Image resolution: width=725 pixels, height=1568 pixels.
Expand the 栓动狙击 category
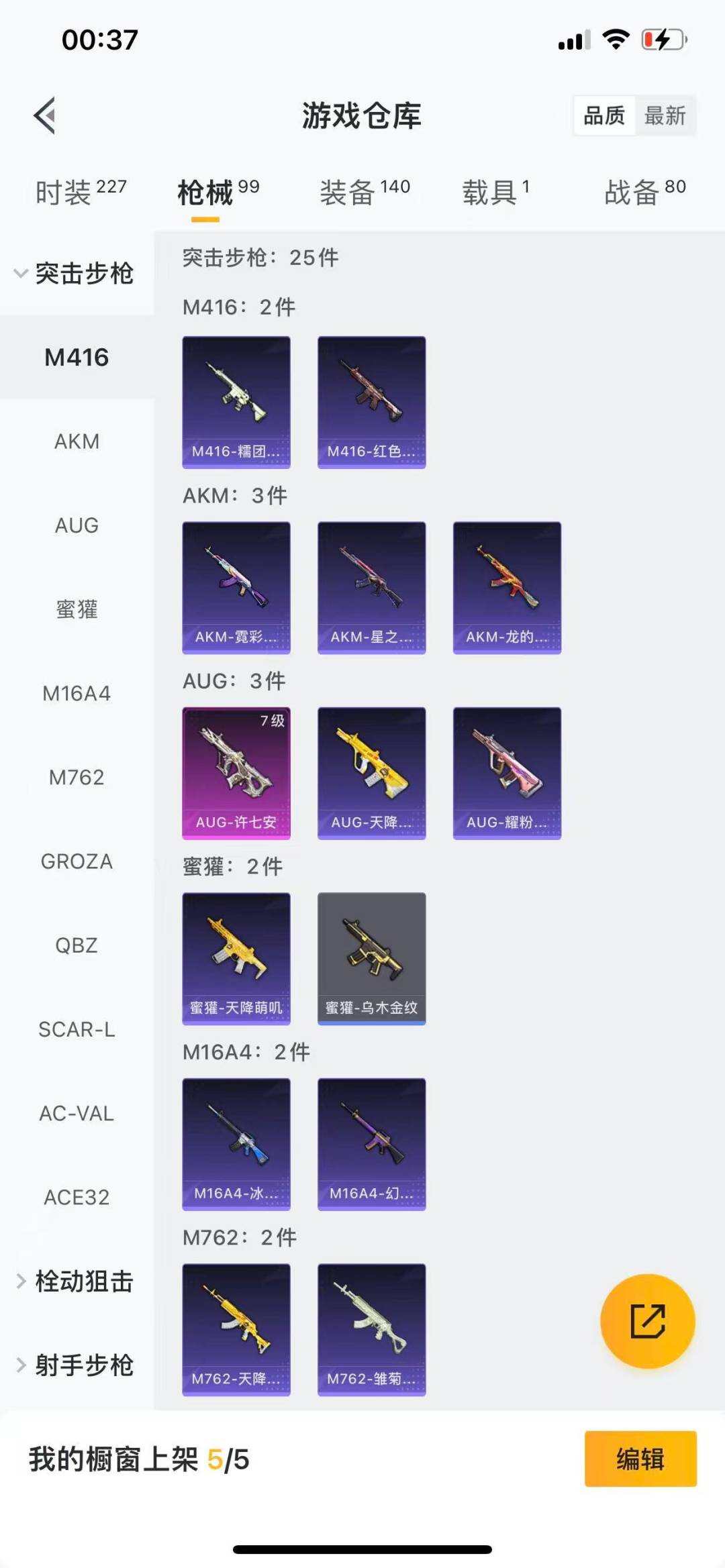75,1282
